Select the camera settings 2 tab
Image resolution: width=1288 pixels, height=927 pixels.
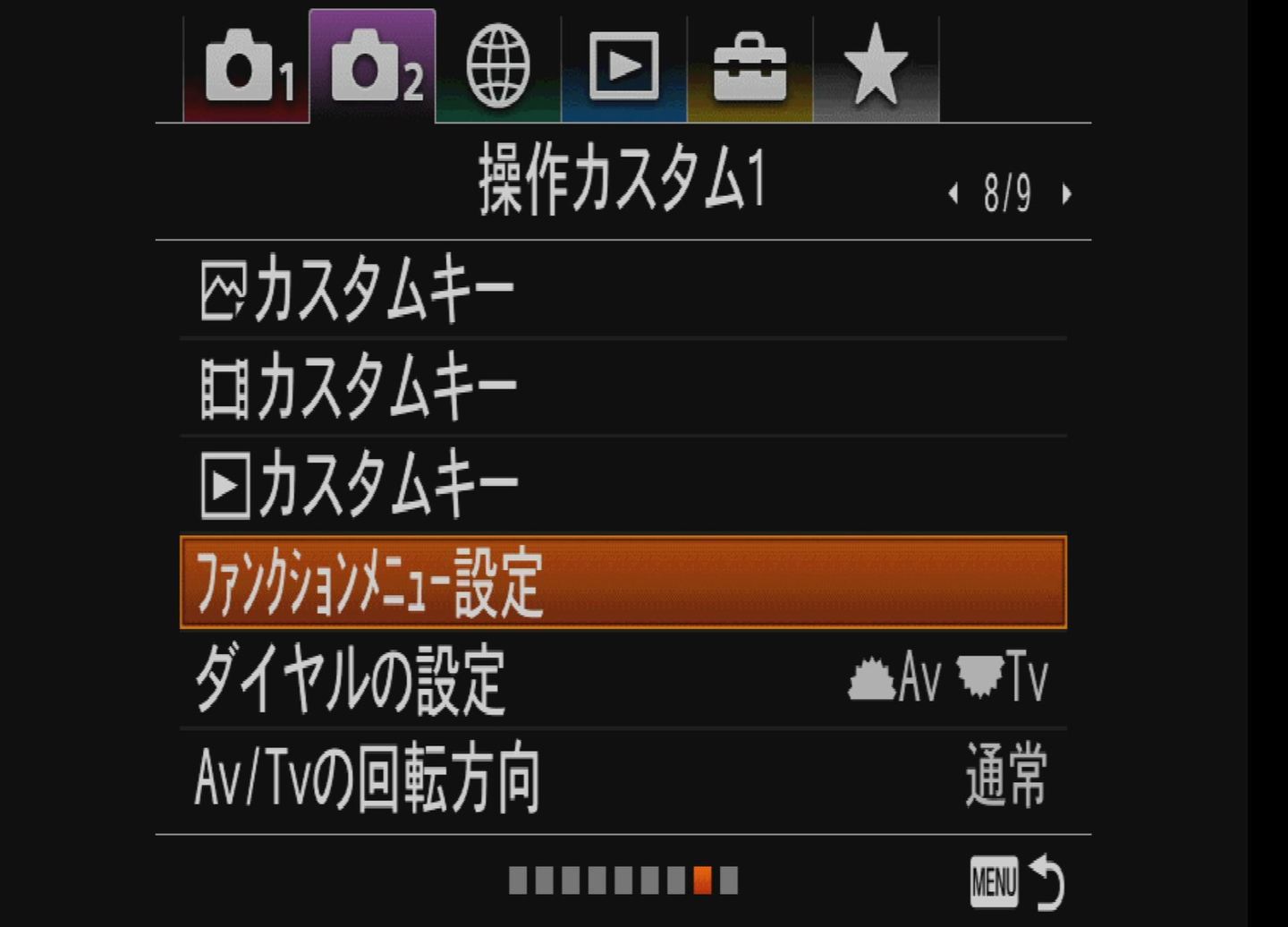(373, 68)
